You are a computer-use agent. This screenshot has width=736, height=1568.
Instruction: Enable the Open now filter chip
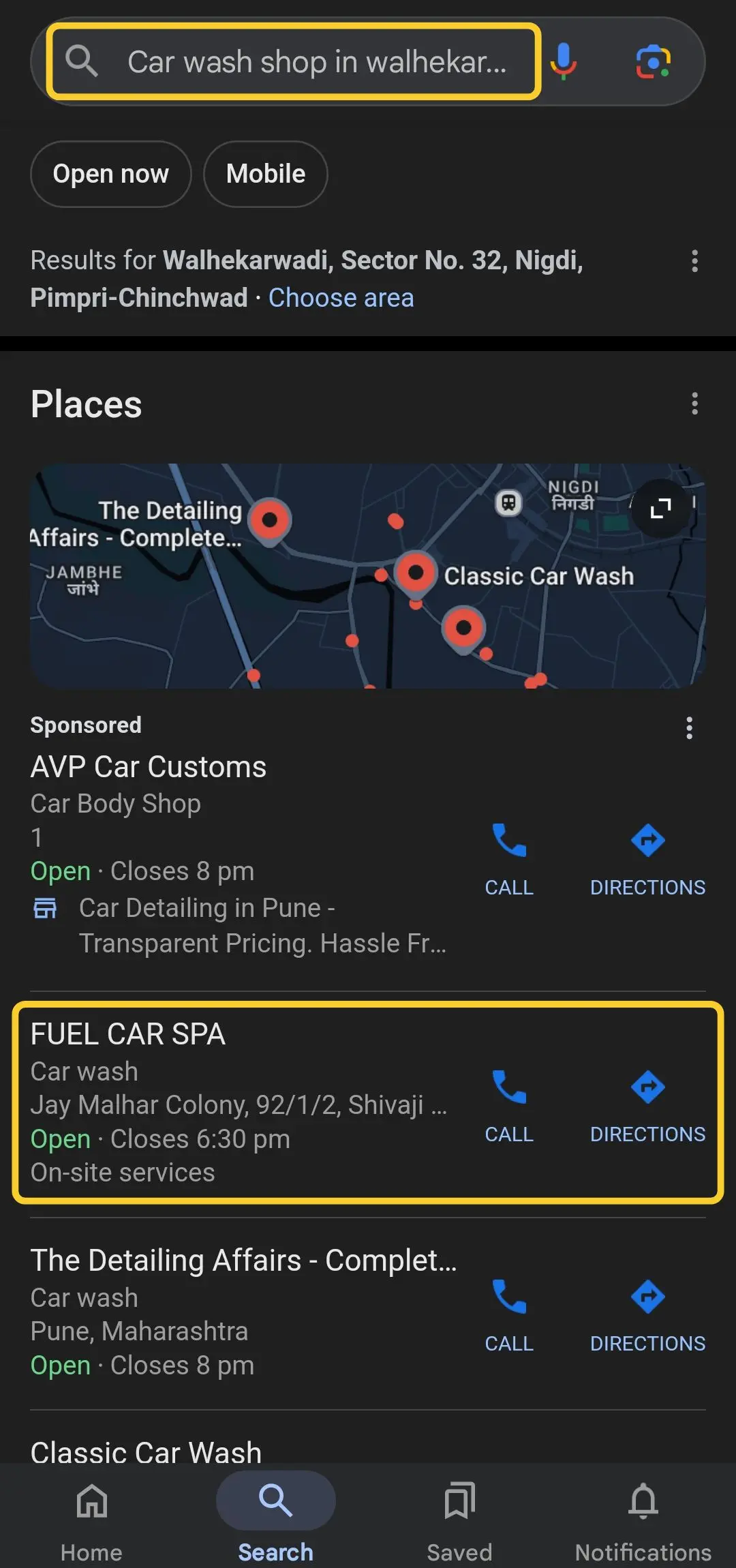[110, 174]
